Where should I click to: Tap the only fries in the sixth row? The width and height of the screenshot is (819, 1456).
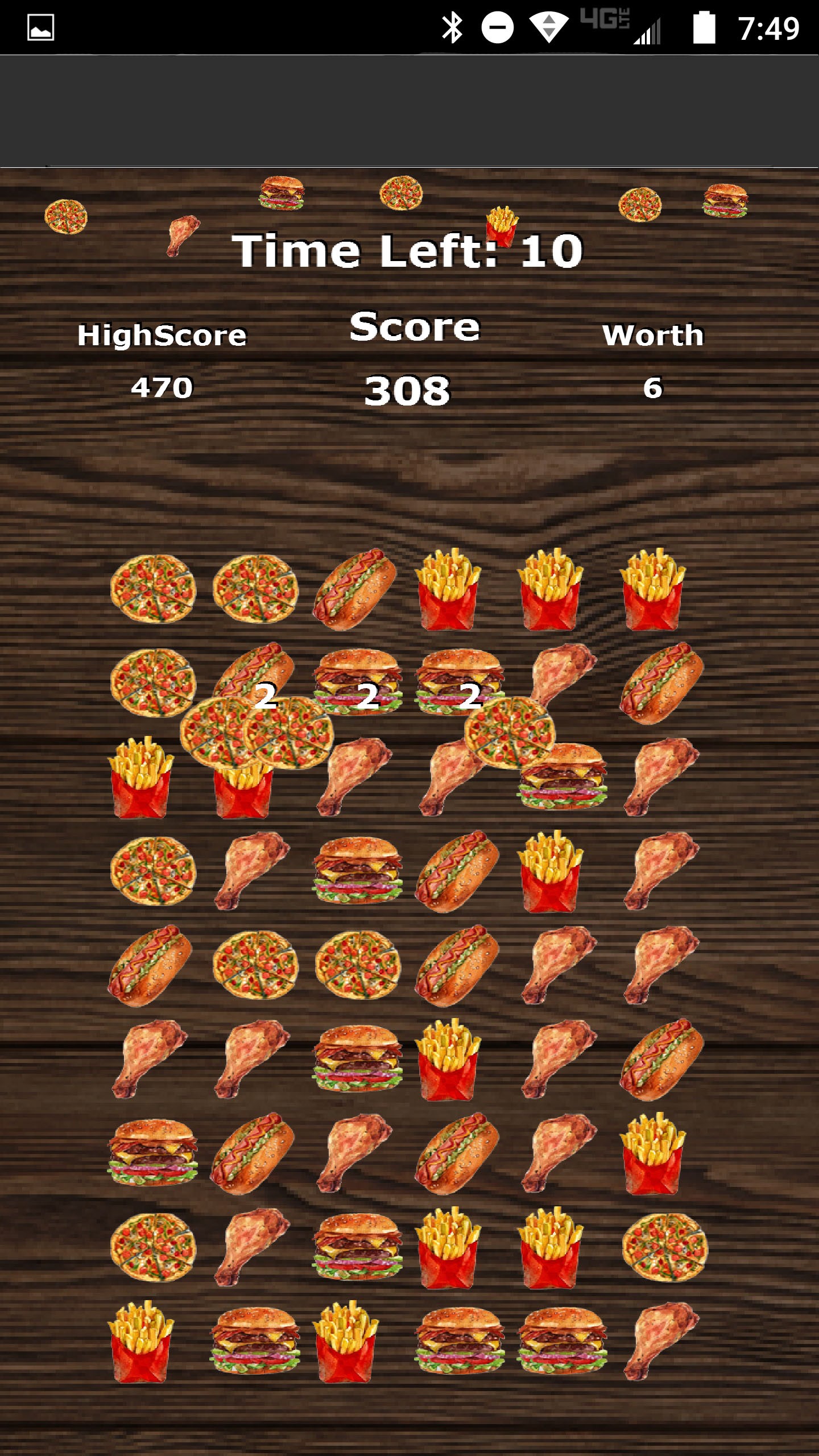448,1060
